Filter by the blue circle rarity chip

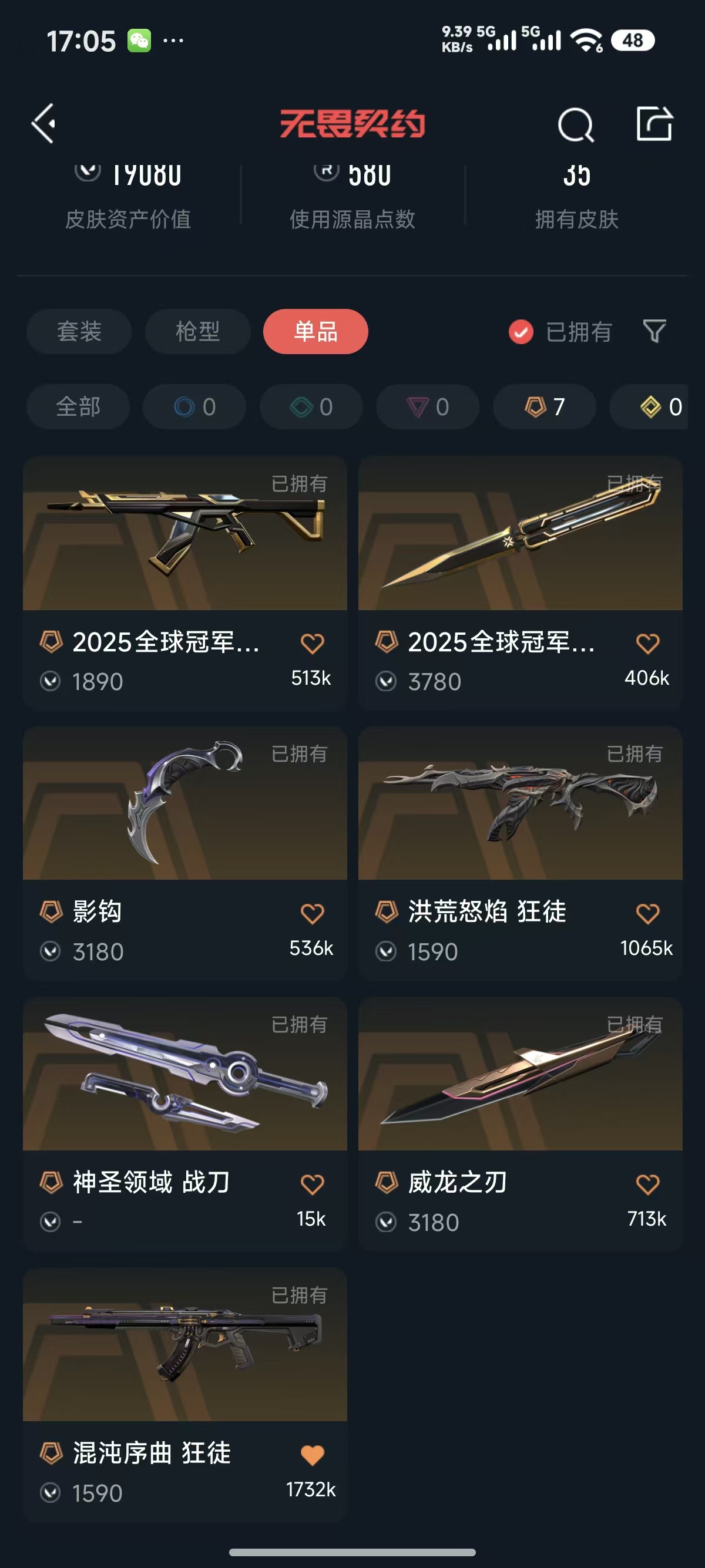pyautogui.click(x=194, y=406)
